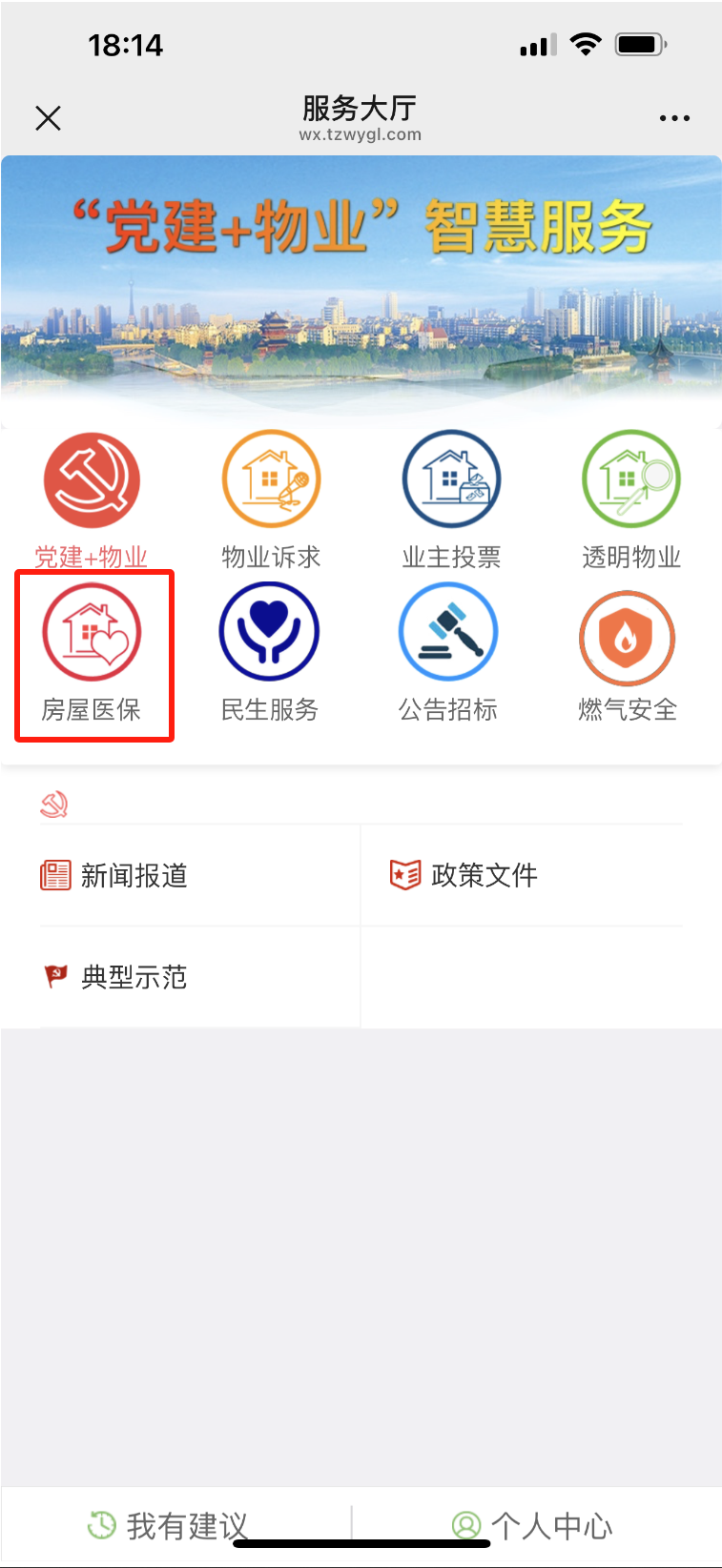Open the three-dot overflow menu
The image size is (722, 1568).
pos(674,118)
